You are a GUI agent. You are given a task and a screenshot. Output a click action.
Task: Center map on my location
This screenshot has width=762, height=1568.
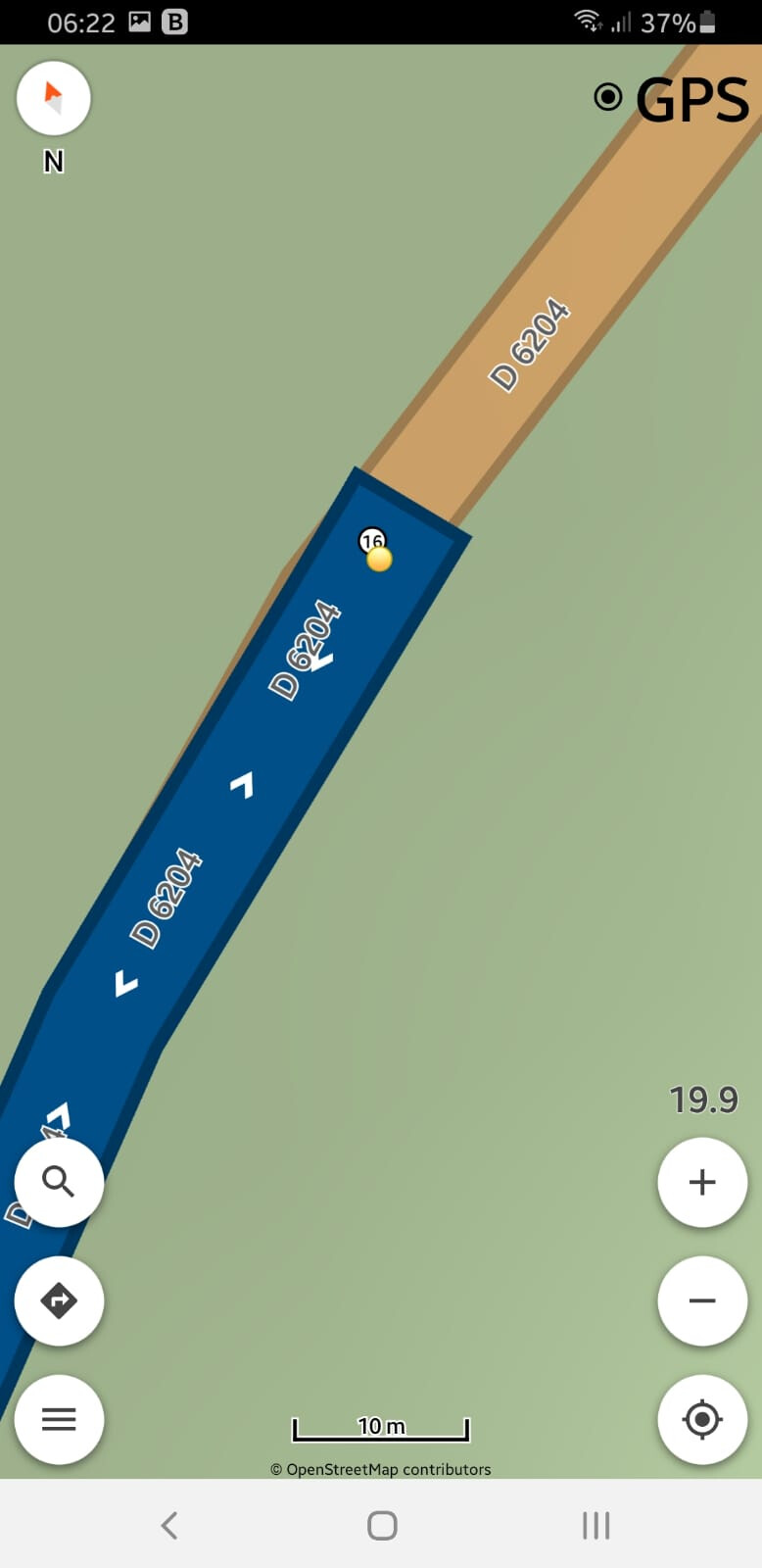click(x=702, y=1419)
